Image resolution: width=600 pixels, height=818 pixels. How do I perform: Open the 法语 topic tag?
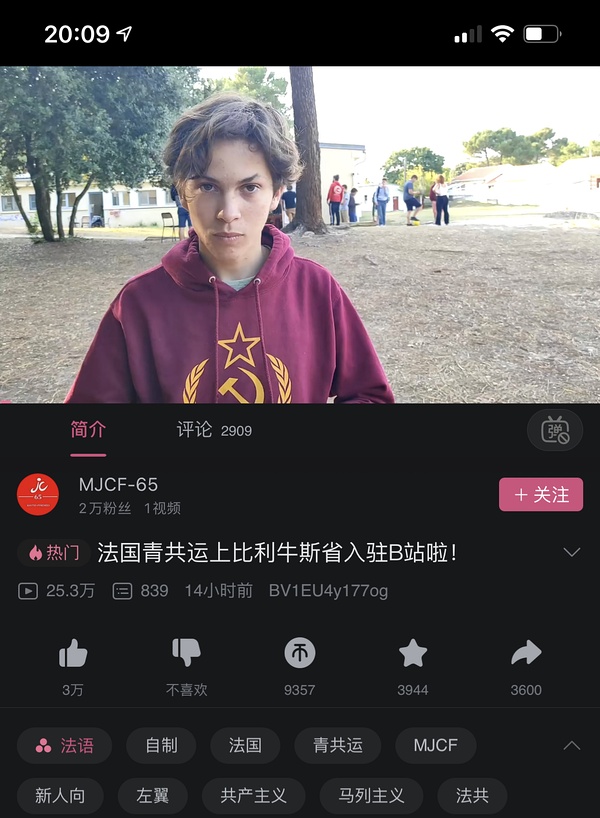[x=64, y=745]
